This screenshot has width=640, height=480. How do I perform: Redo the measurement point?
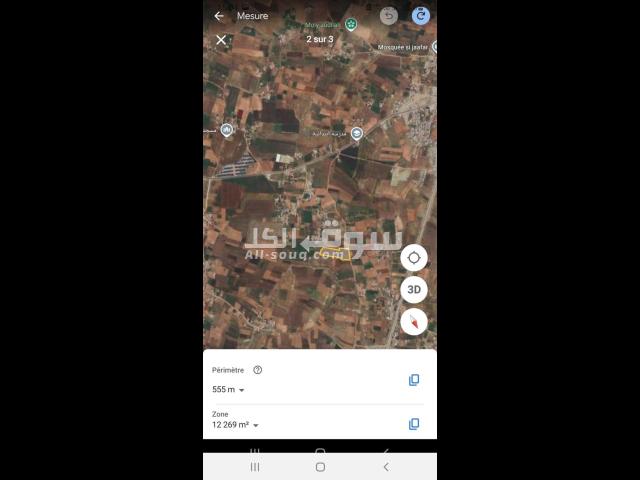point(421,16)
